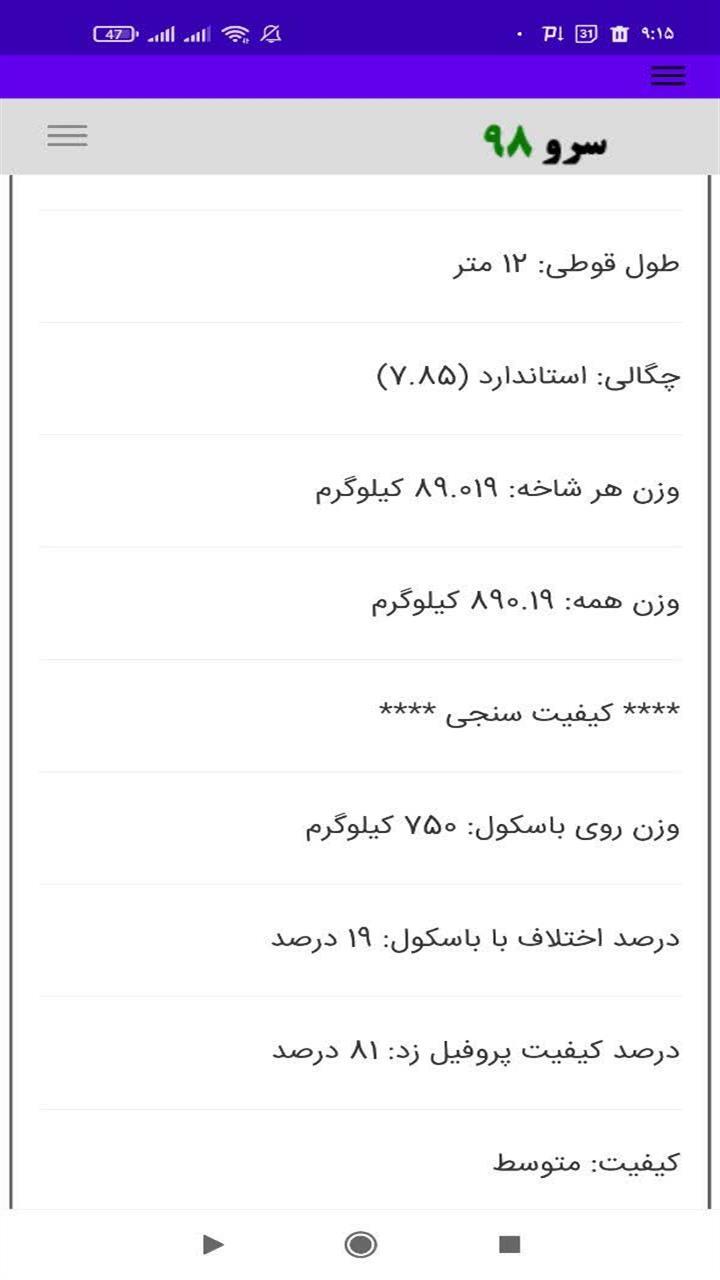Tap the Android back navigation arrow
The image size is (720, 1280).
(x=213, y=1246)
